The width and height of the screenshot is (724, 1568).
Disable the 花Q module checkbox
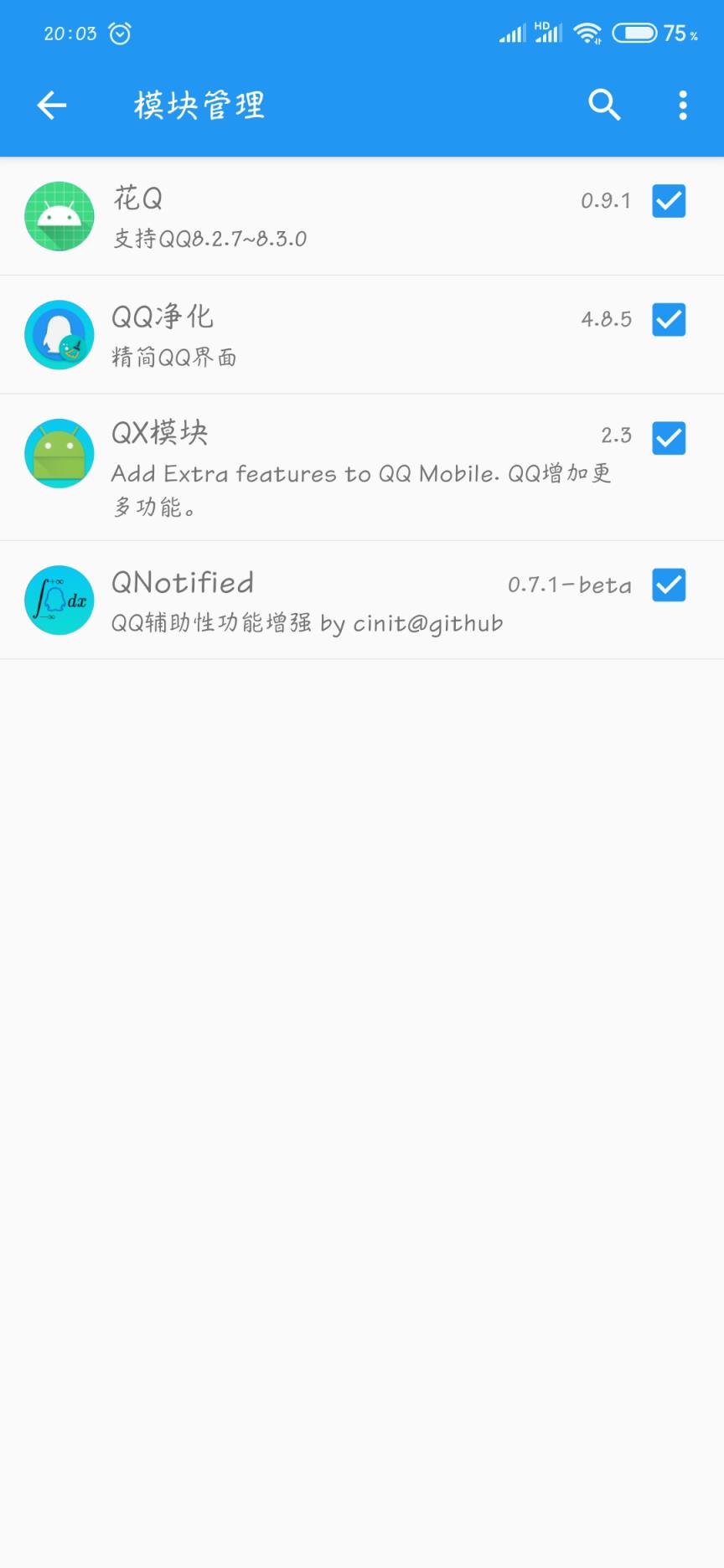(668, 202)
